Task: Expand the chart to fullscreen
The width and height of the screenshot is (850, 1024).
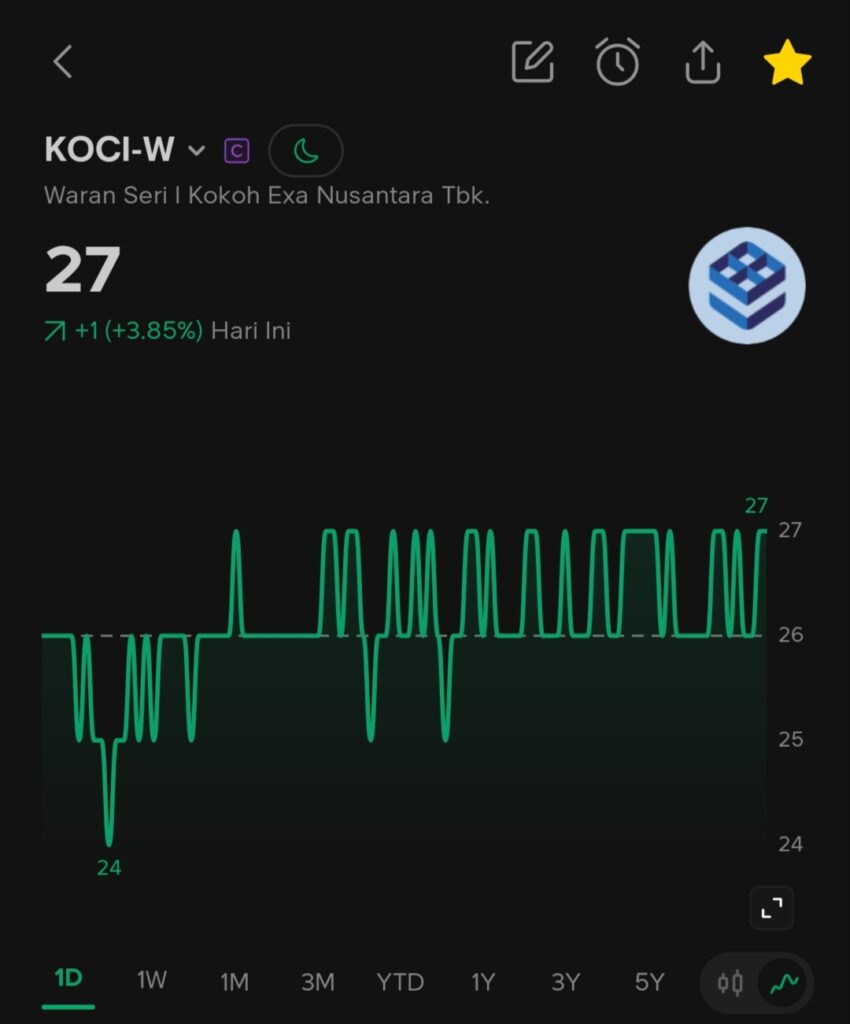Action: click(x=772, y=908)
